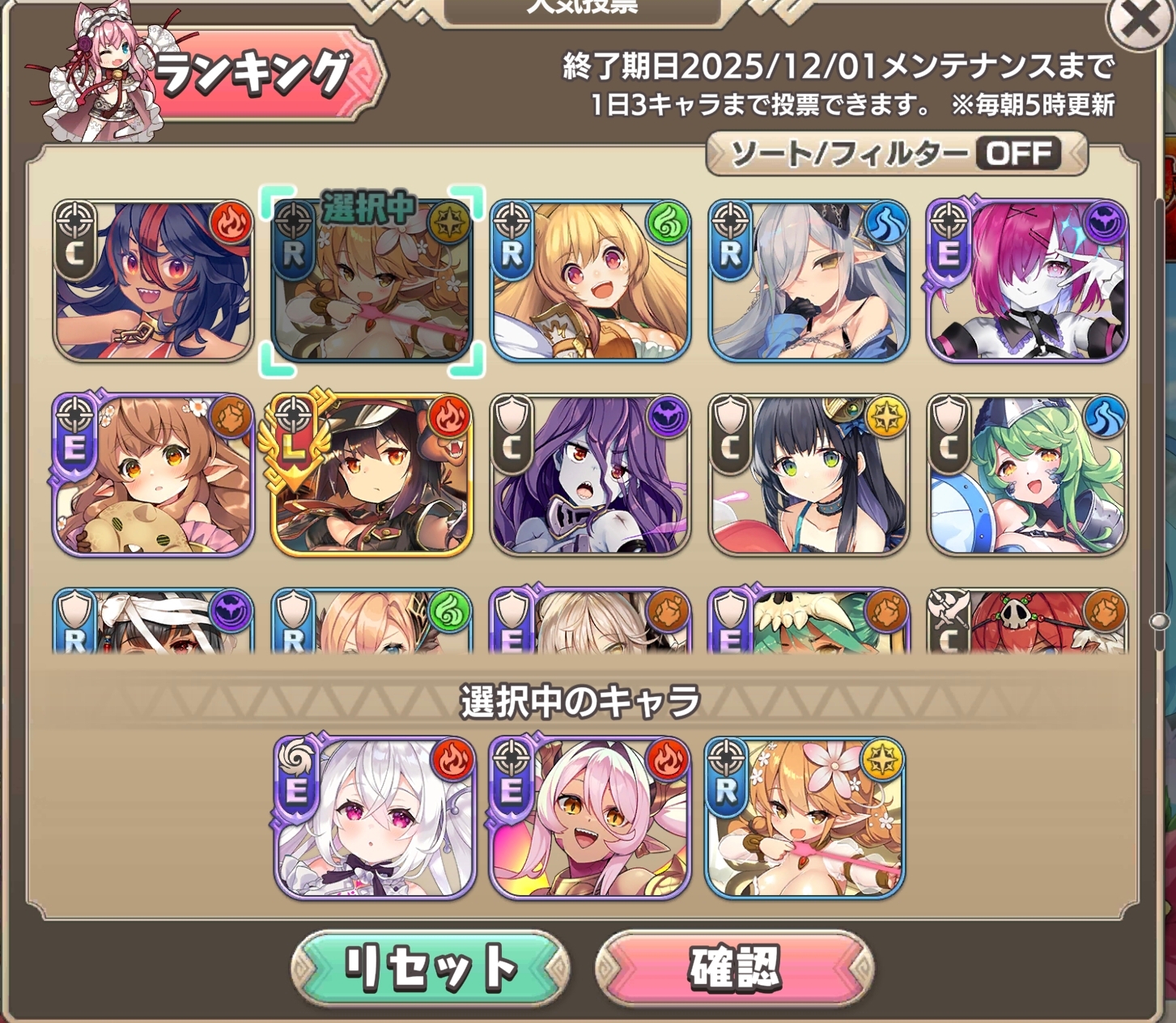The height and width of the screenshot is (1023, 1176).
Task: Pick the black-haired green-eyed light character
Action: [809, 475]
